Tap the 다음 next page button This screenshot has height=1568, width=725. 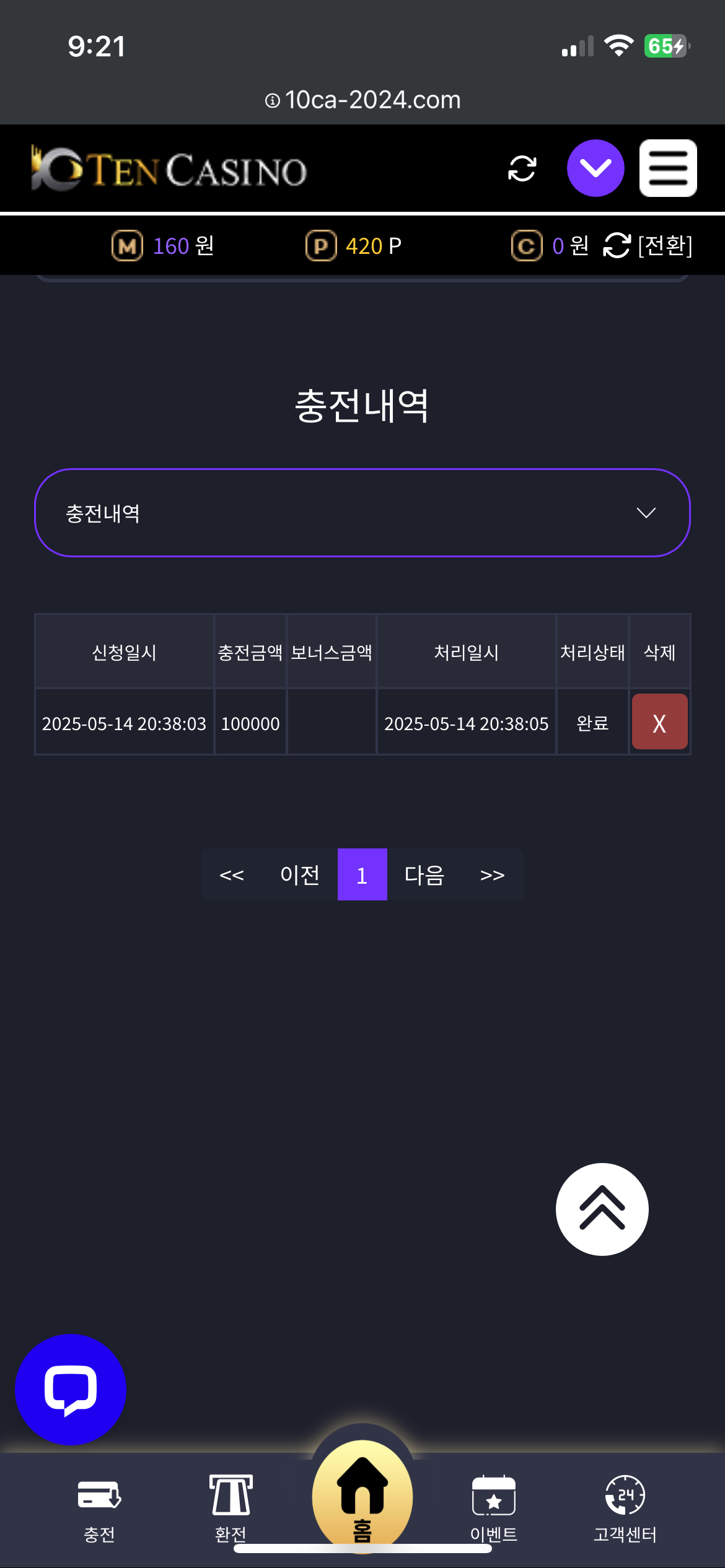[424, 874]
